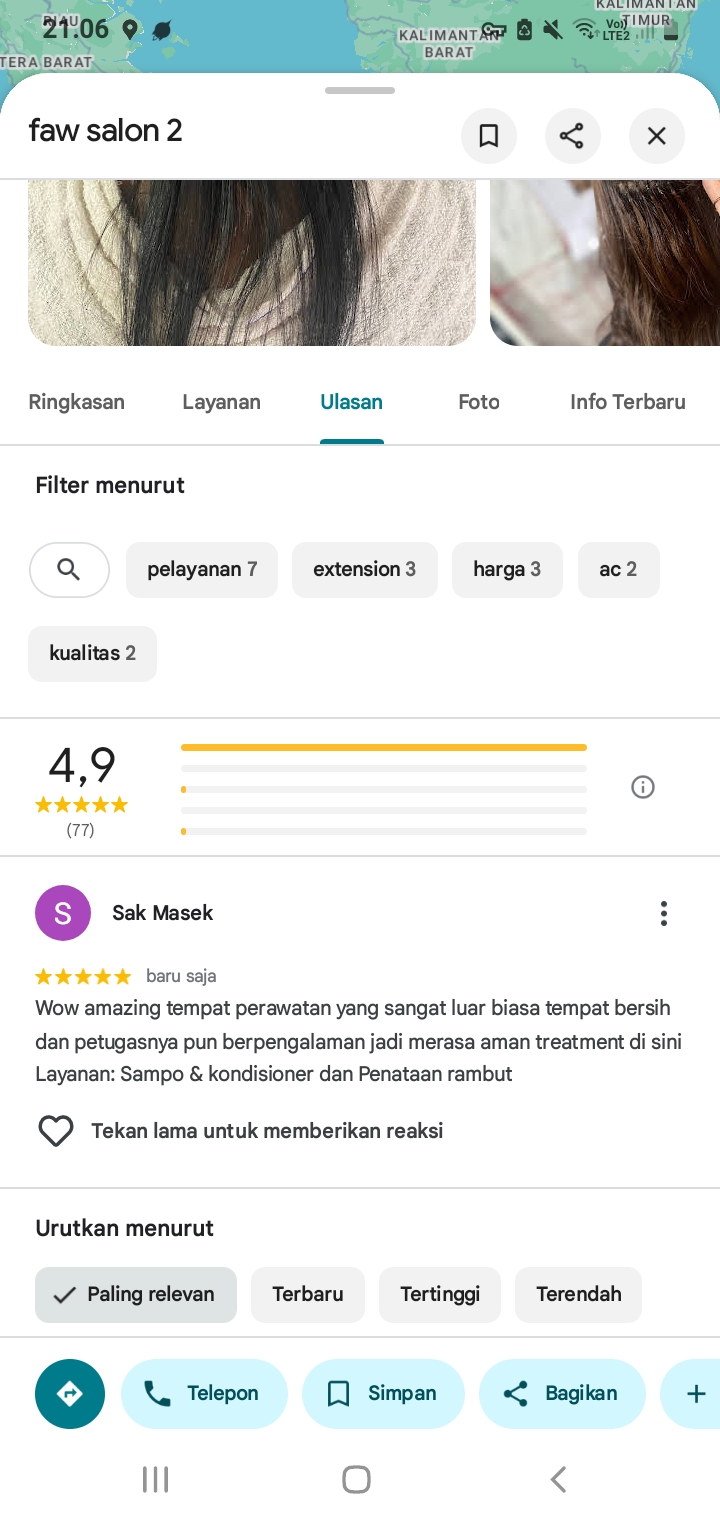Viewport: 720px width, 1520px height.
Task: Tap the bookmark icon beside the title
Action: click(x=488, y=136)
